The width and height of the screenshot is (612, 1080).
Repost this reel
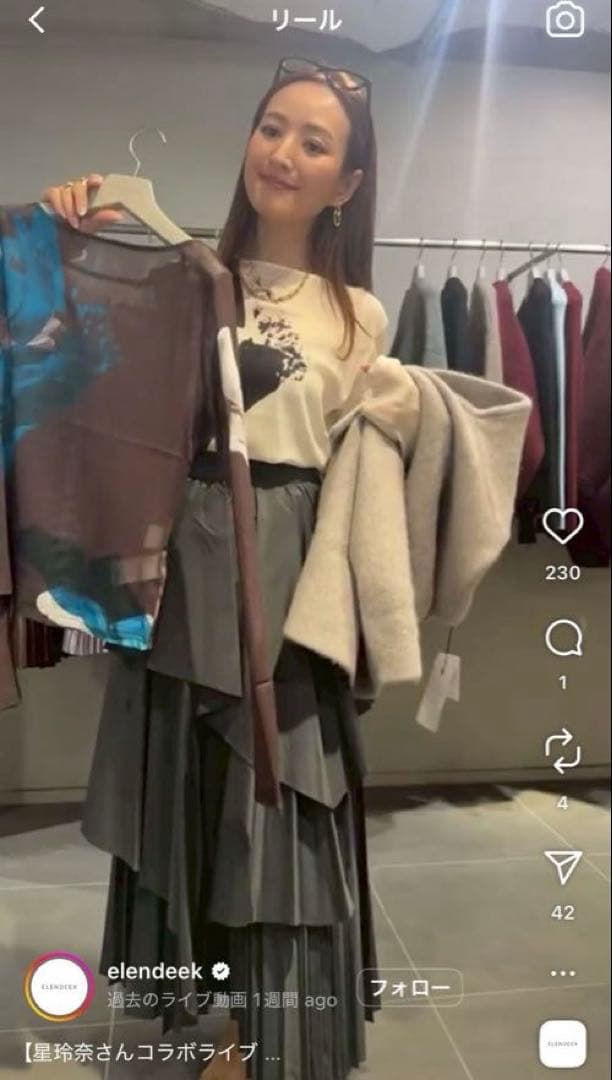point(563,750)
